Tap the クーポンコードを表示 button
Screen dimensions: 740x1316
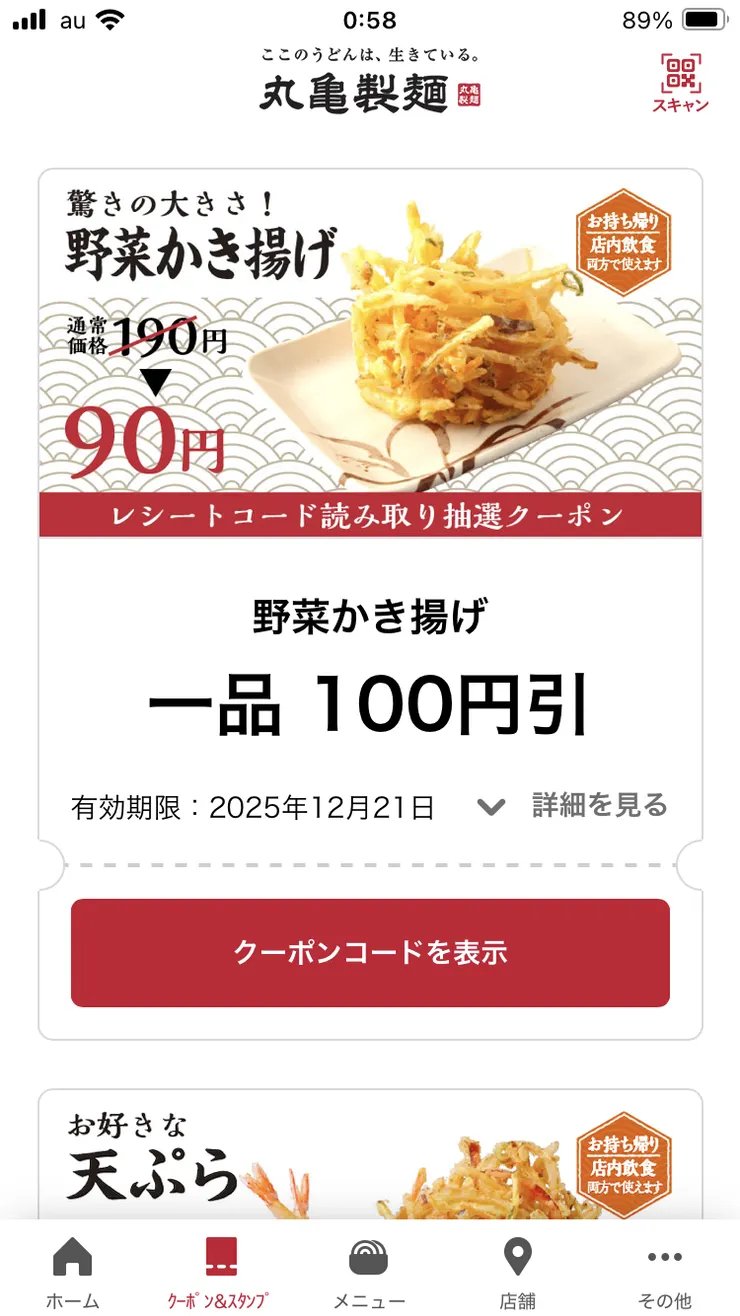(x=370, y=953)
